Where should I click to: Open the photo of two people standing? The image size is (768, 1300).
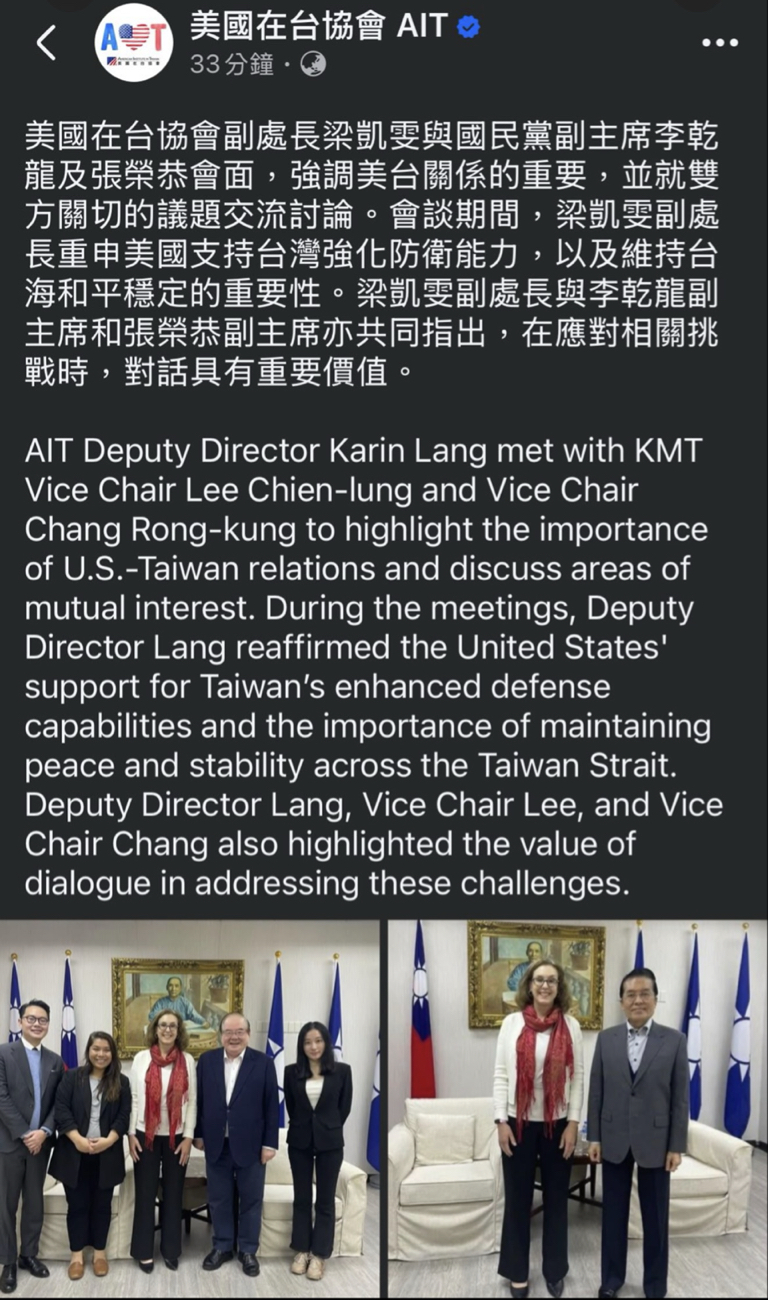click(x=578, y=1110)
